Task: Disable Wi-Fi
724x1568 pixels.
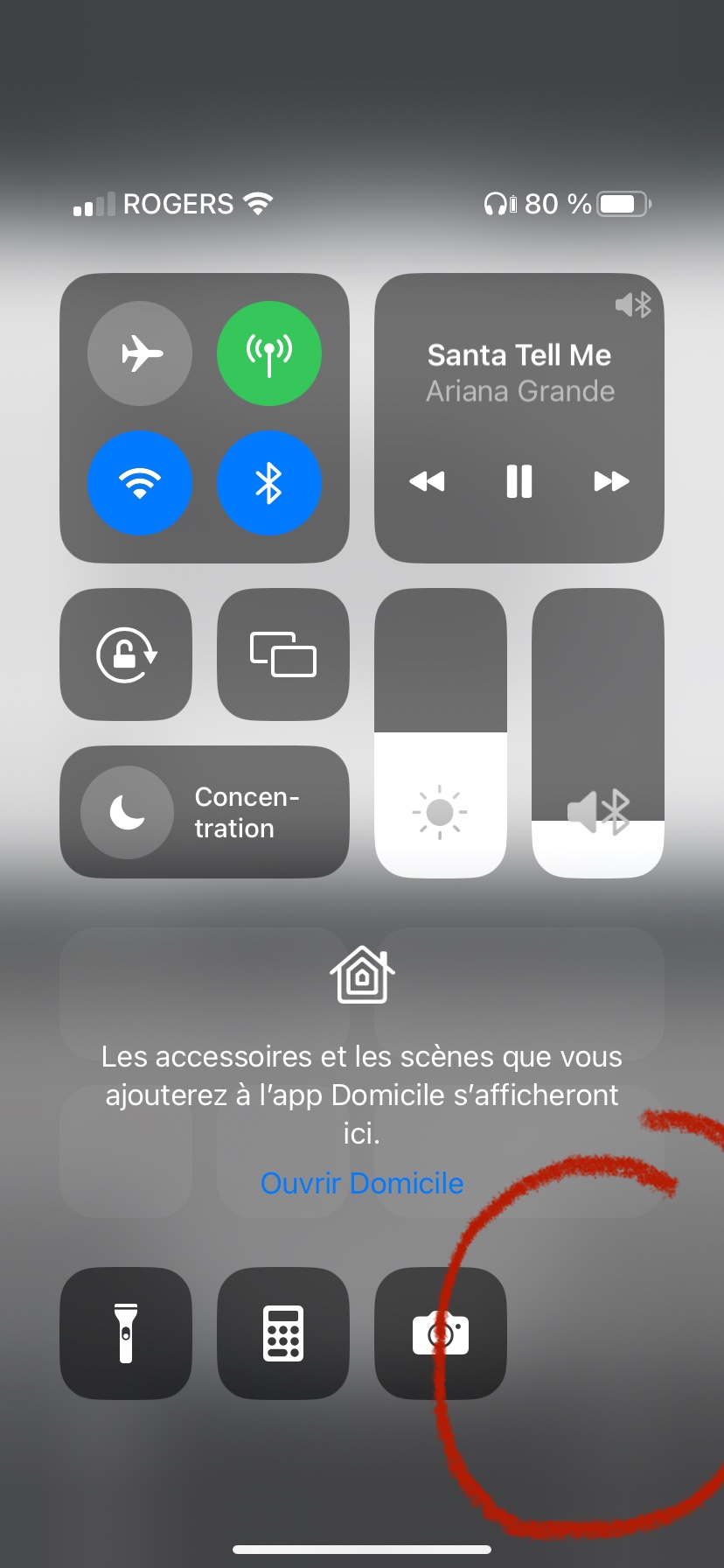Action: pyautogui.click(x=140, y=483)
